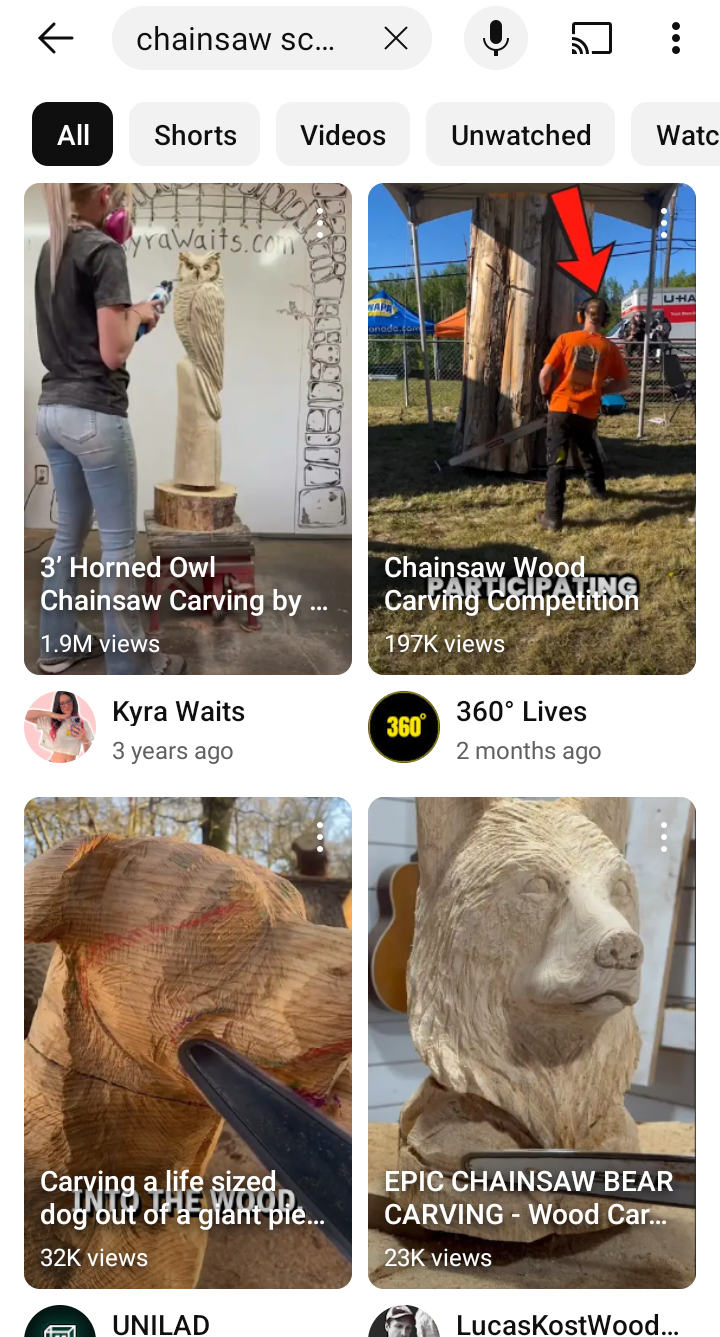The height and width of the screenshot is (1337, 720).
Task: Show only Unwatched results
Action: [x=521, y=135]
